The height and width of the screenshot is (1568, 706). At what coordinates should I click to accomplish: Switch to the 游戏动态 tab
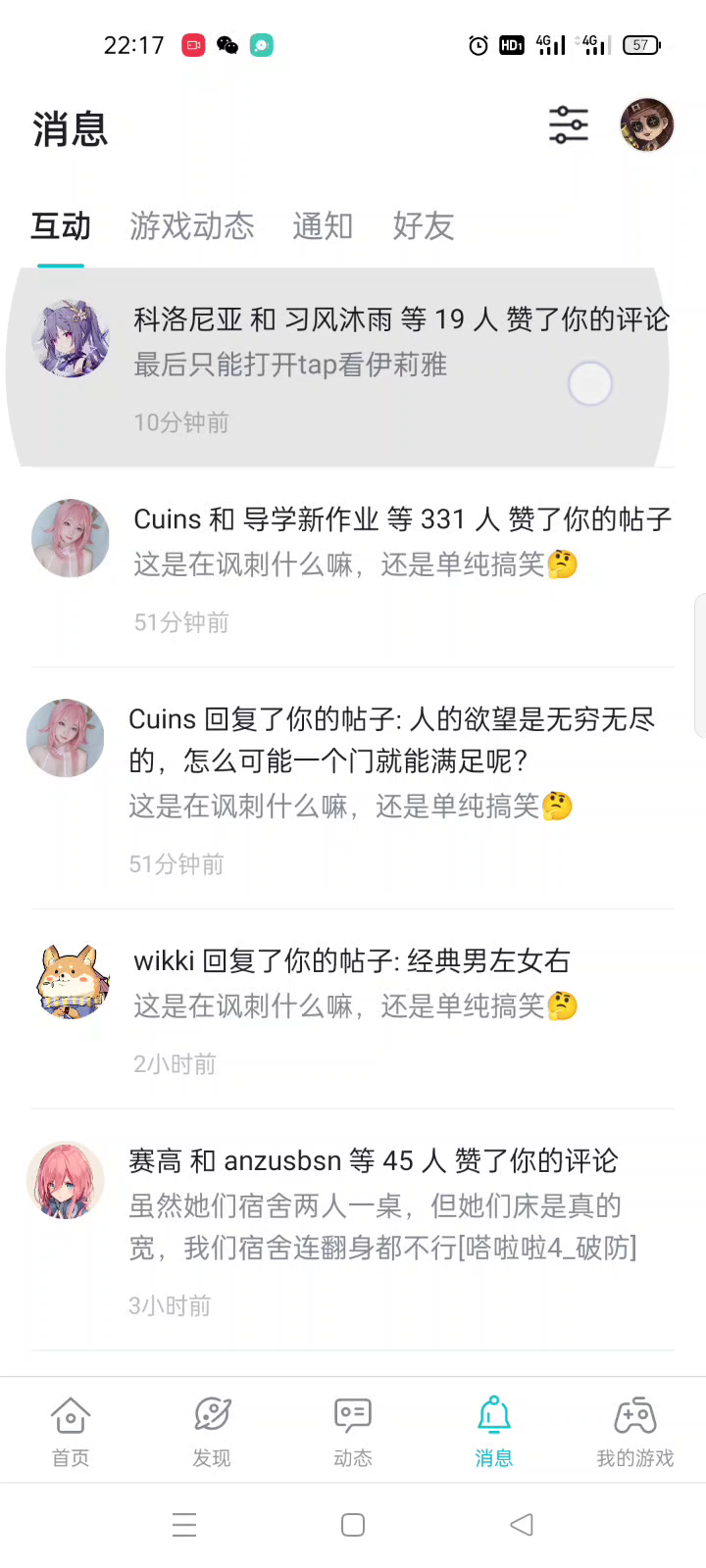point(192,226)
